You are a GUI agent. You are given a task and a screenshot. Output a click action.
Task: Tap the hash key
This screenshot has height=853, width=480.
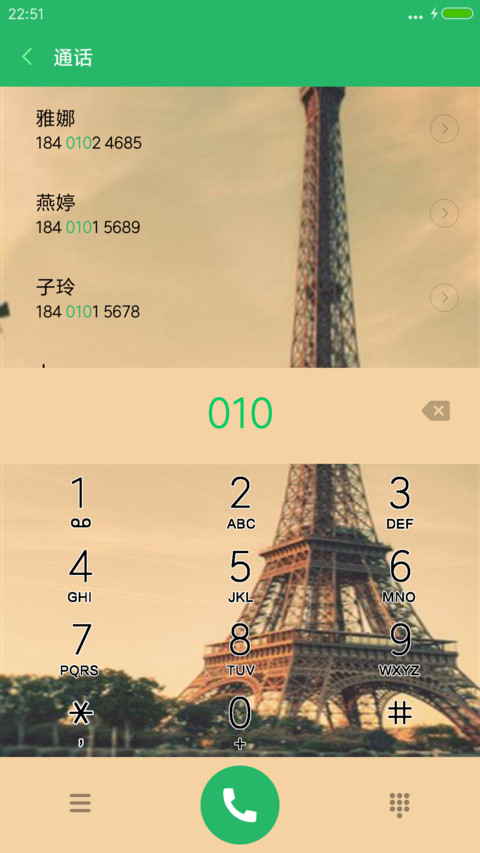click(400, 713)
